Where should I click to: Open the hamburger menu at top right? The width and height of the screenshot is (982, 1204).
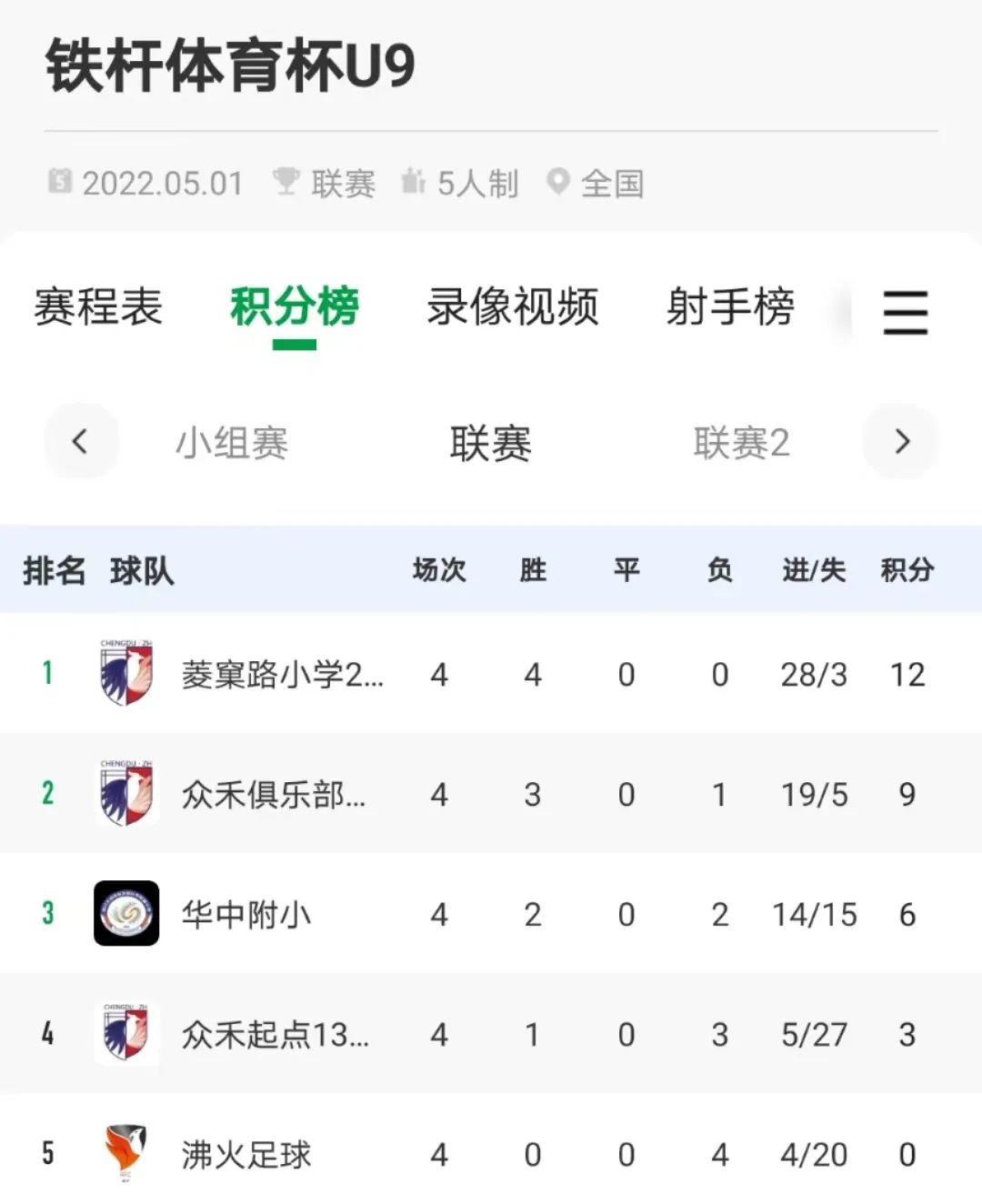[906, 311]
